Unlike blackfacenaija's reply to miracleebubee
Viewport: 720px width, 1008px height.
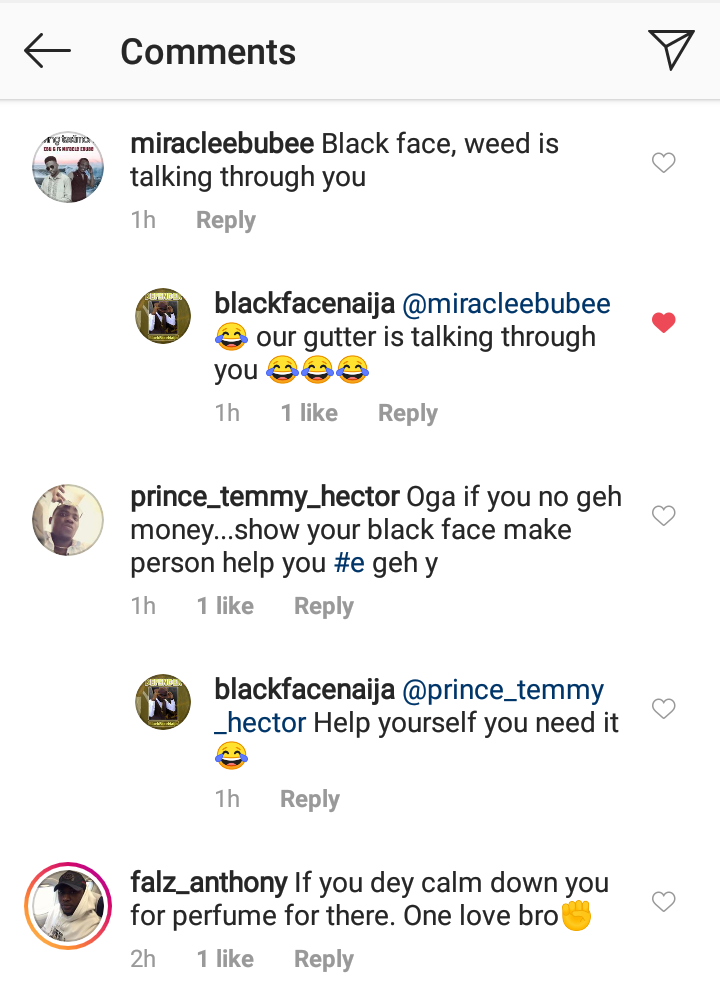pos(664,322)
